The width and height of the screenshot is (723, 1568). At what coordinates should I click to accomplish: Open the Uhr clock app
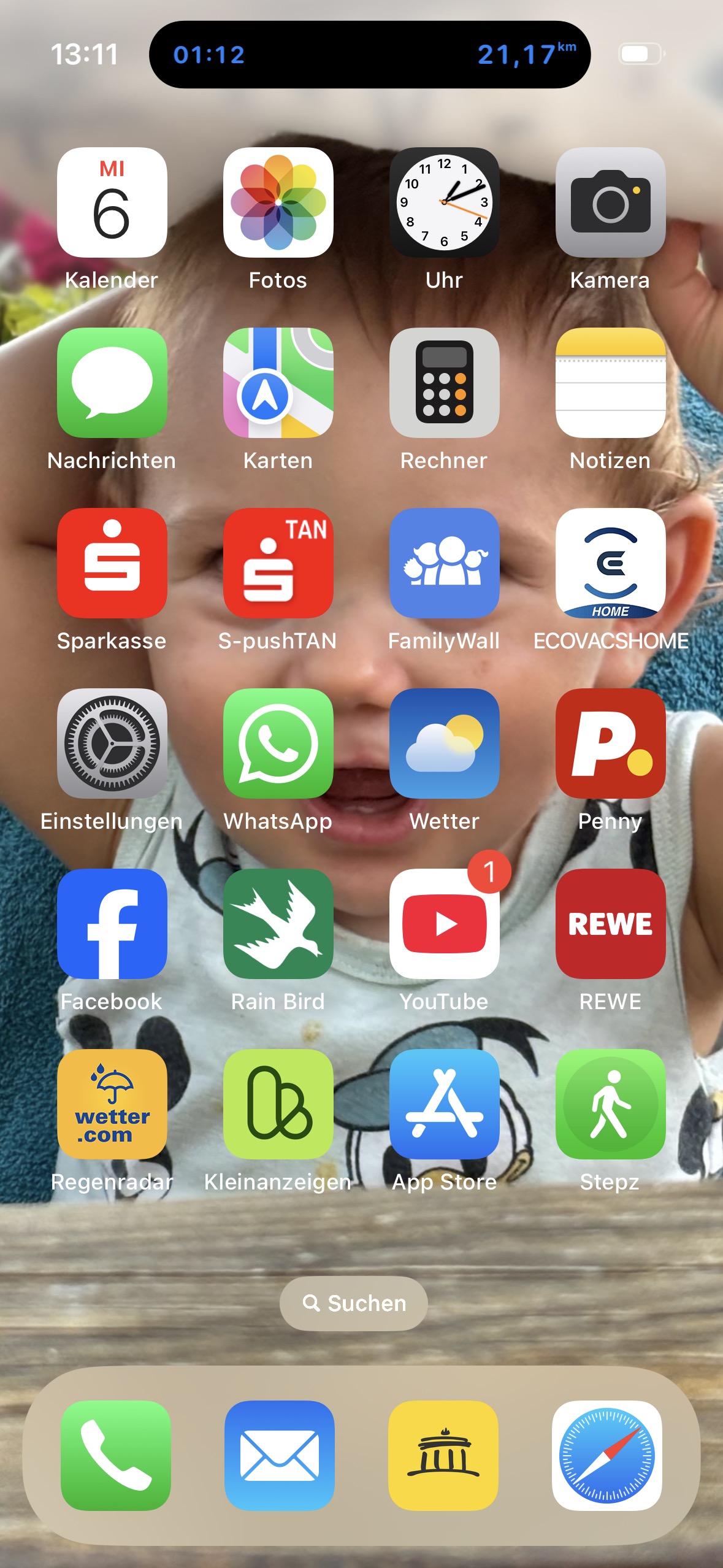444,202
